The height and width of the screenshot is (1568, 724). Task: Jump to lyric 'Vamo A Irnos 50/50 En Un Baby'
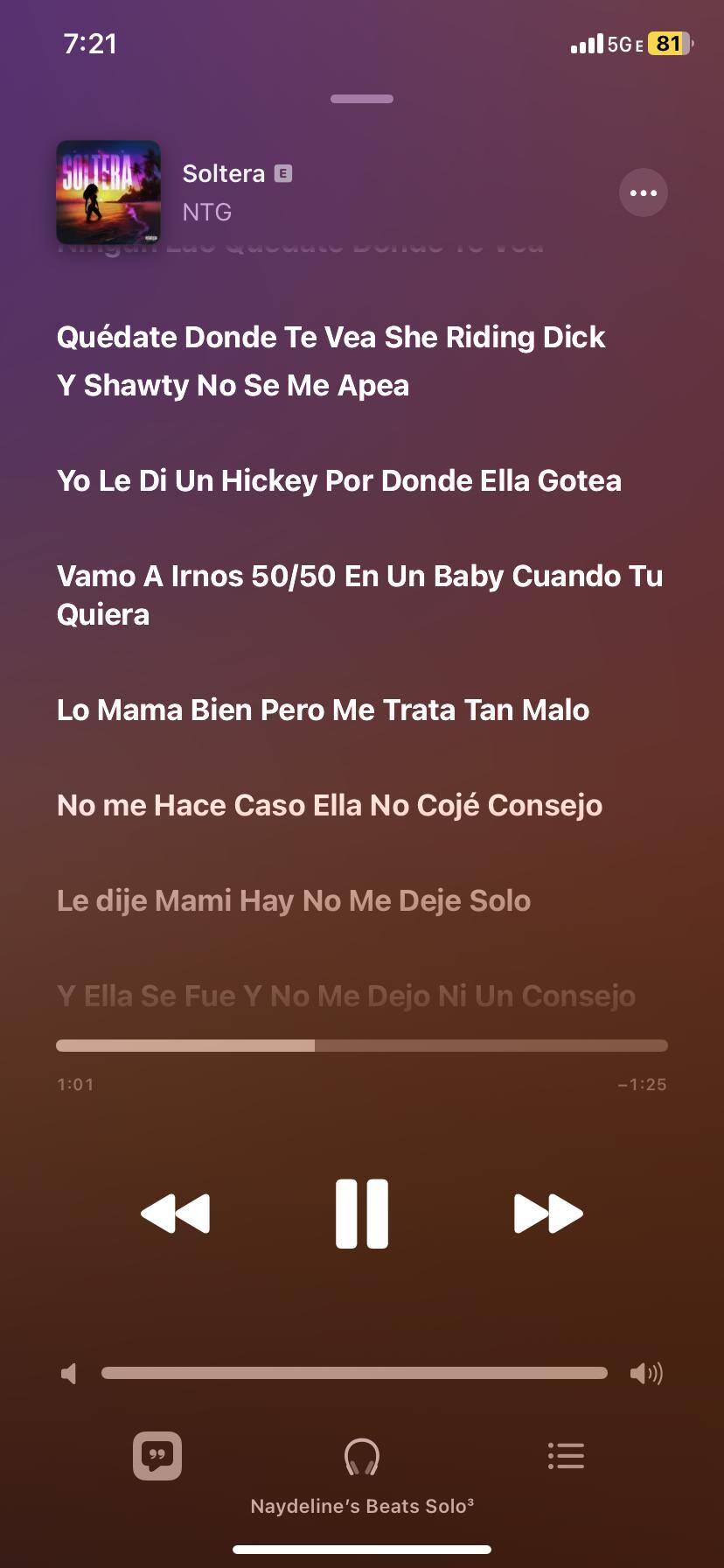(x=359, y=595)
